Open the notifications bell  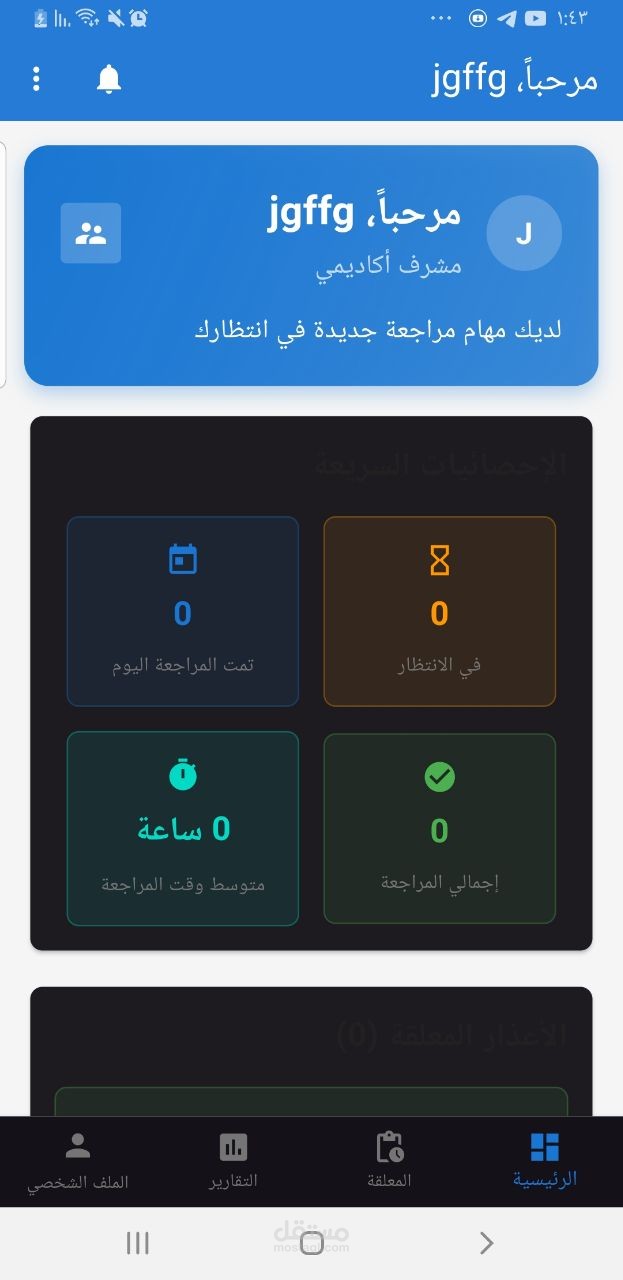coord(109,79)
